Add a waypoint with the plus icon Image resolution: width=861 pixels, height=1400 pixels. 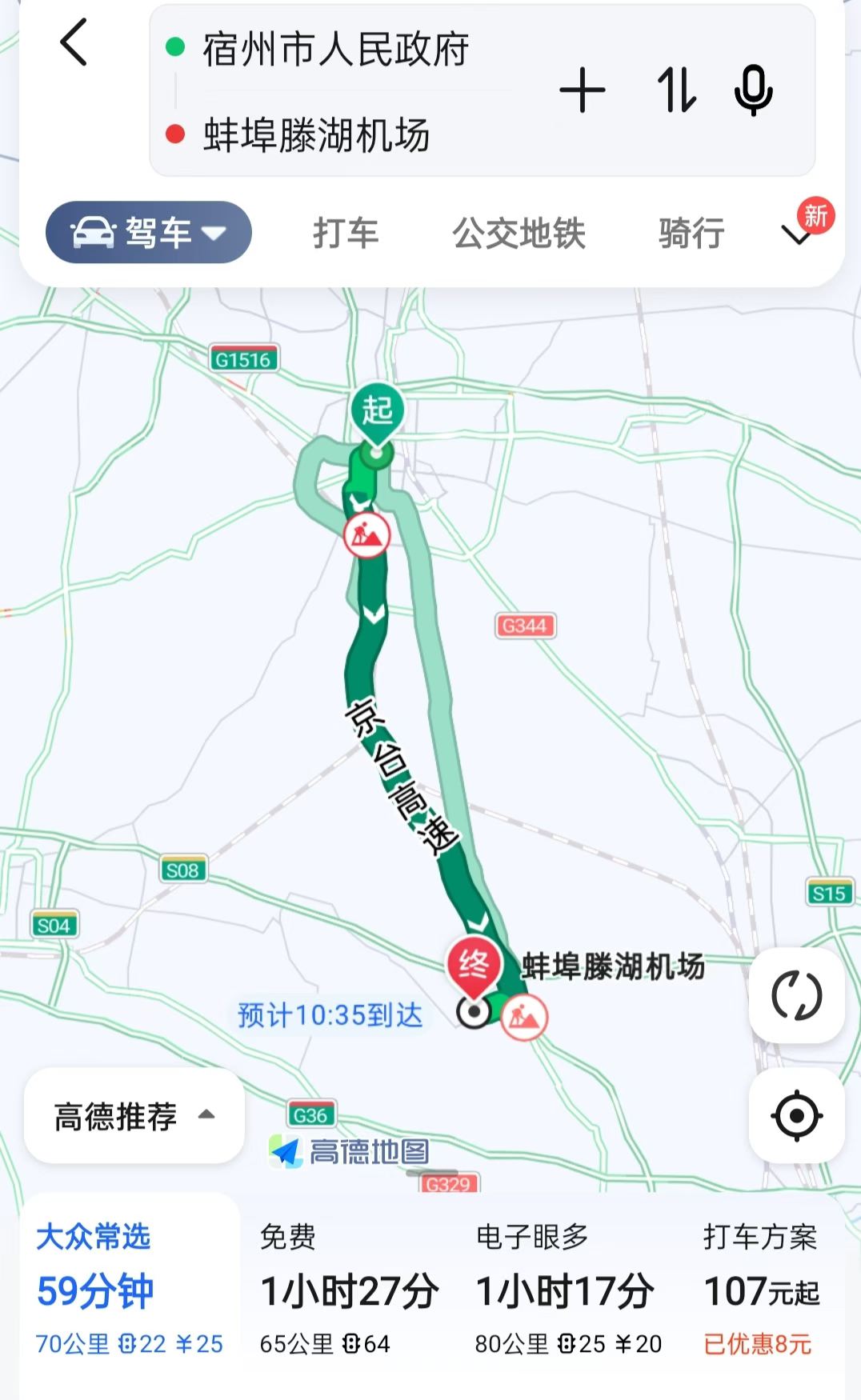click(582, 90)
